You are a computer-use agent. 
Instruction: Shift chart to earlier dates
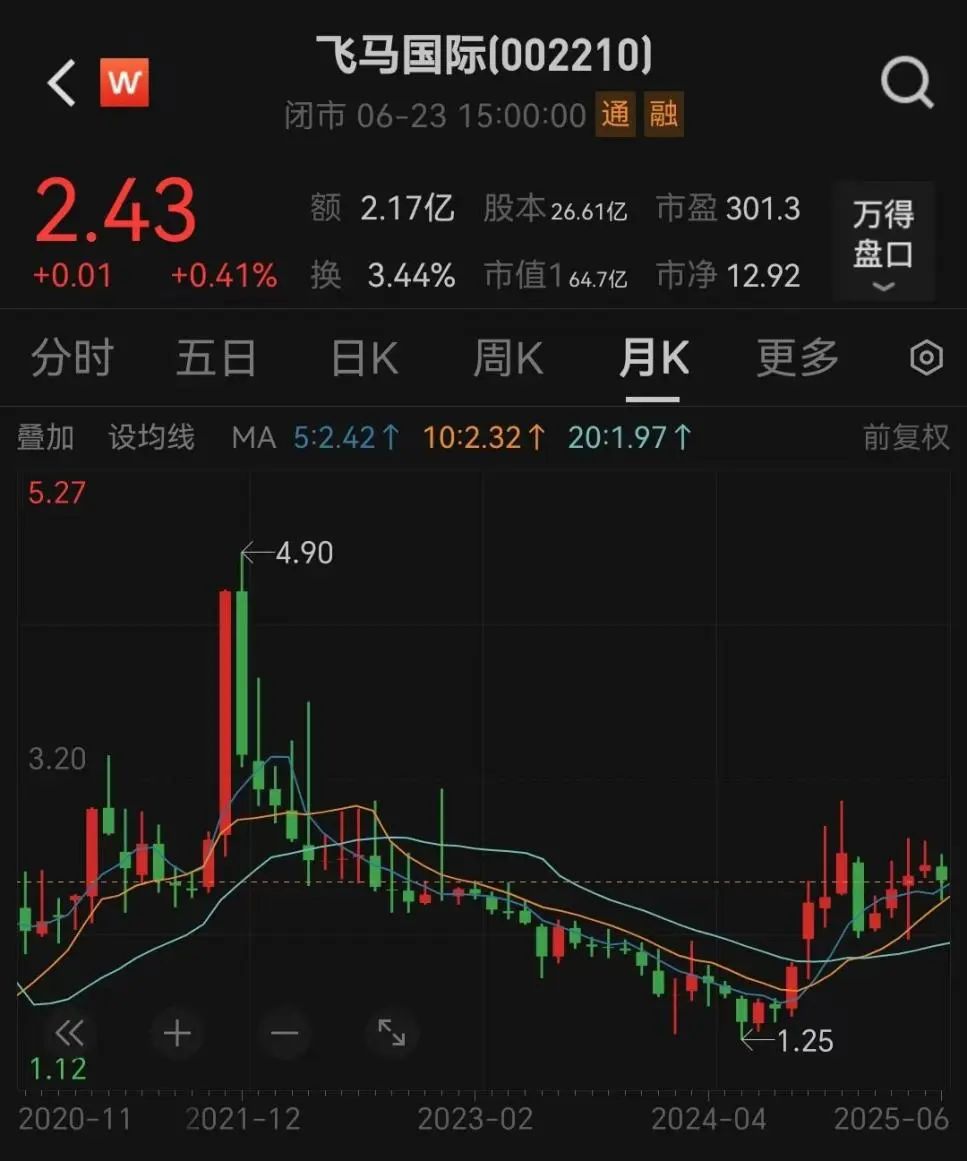(70, 1032)
